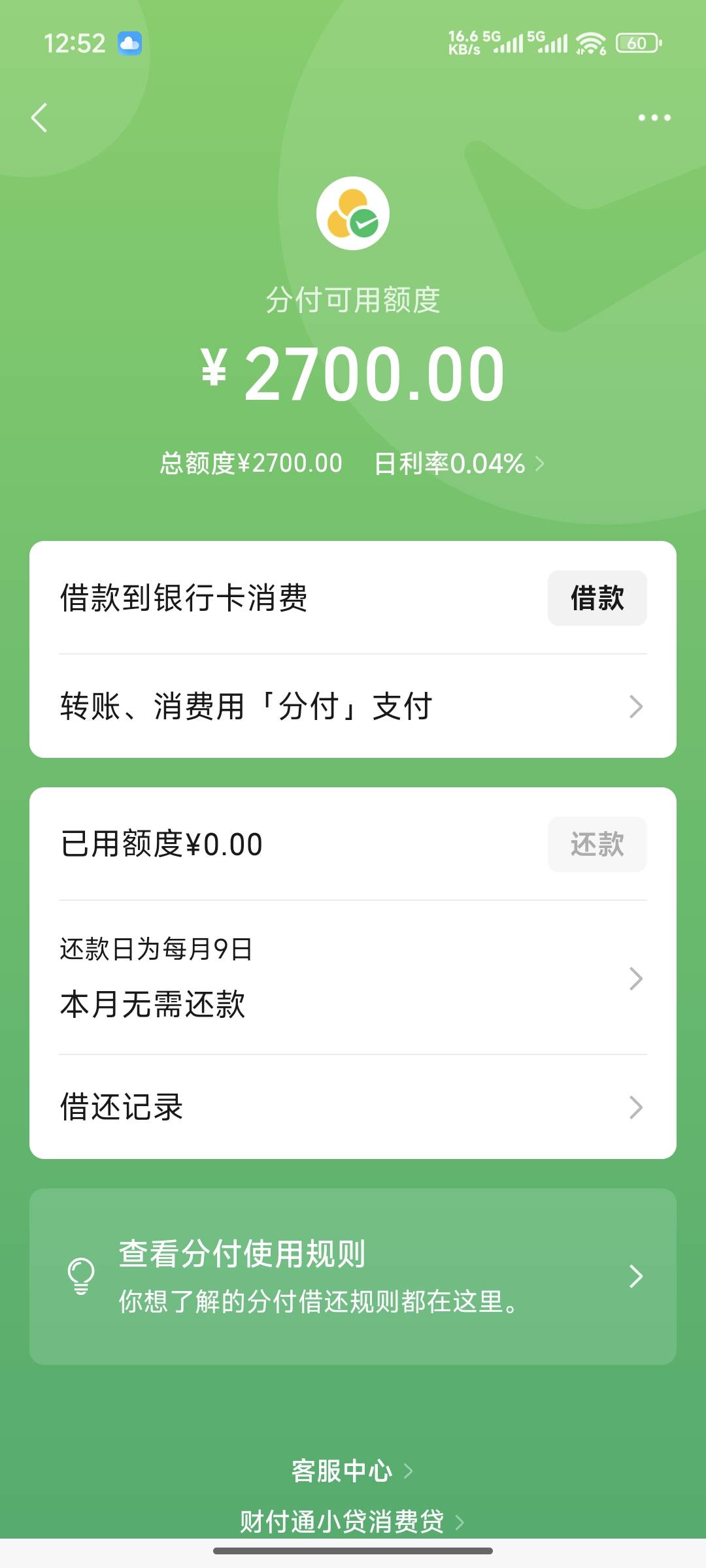View 借还记录
The width and height of the screenshot is (706, 1568).
click(353, 1107)
